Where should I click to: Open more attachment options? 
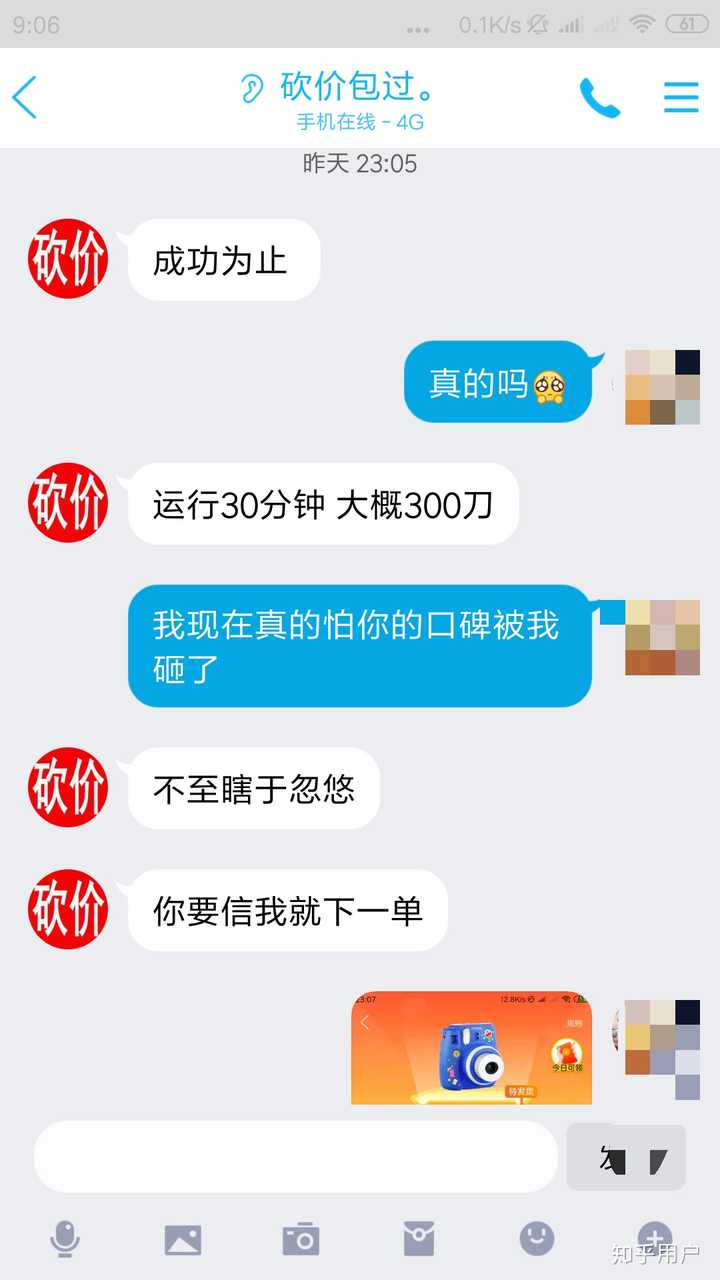click(654, 1238)
